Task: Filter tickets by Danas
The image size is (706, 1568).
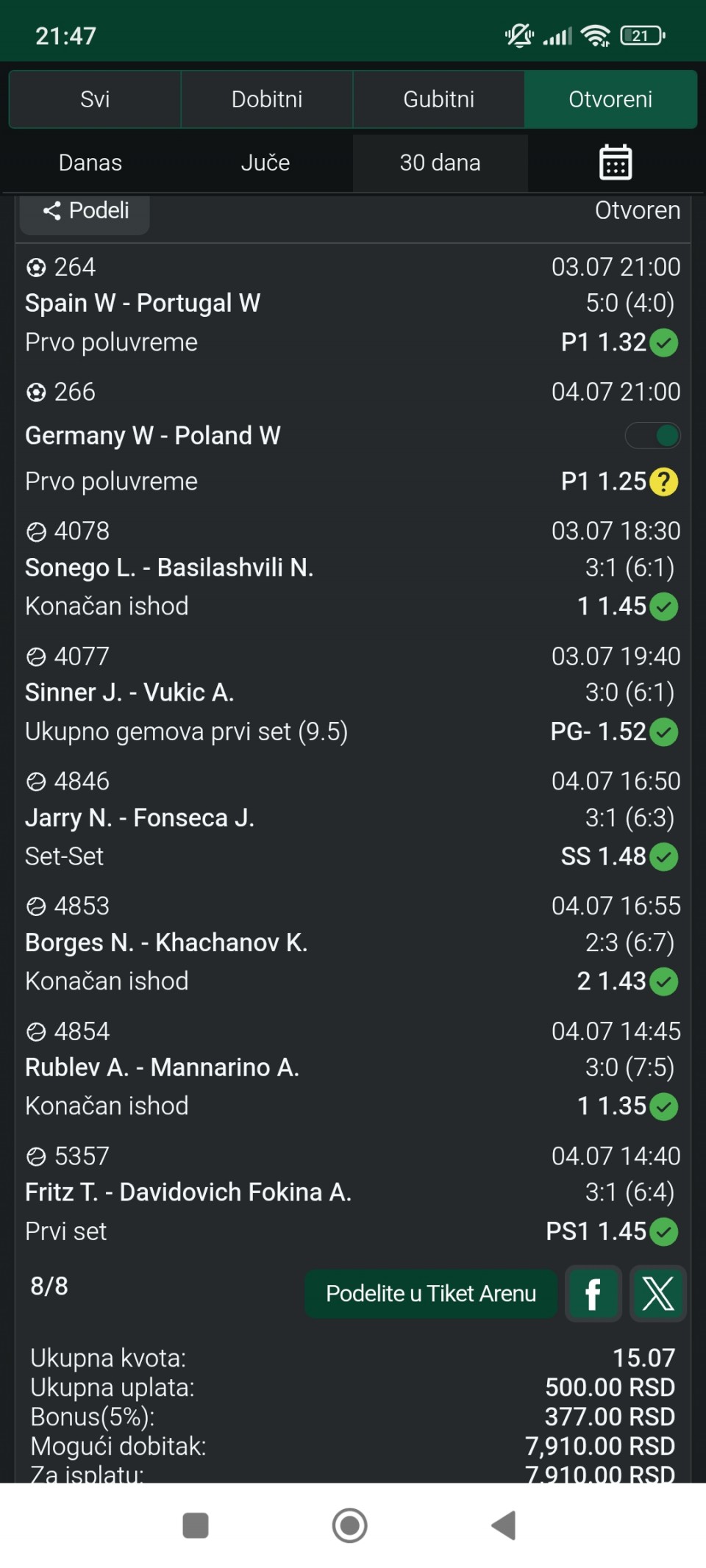Action: [90, 162]
